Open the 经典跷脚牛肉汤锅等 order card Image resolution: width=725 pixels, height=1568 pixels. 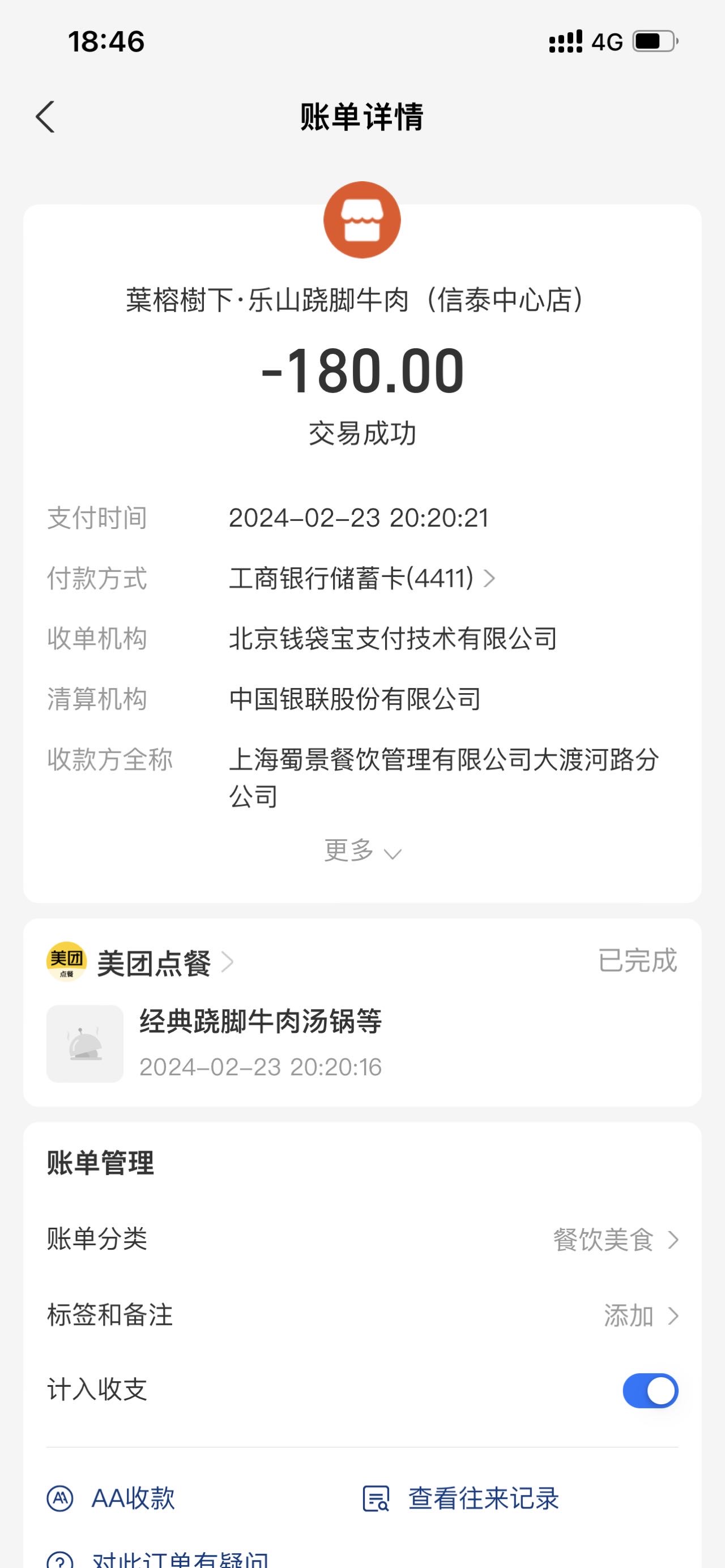362,1043
